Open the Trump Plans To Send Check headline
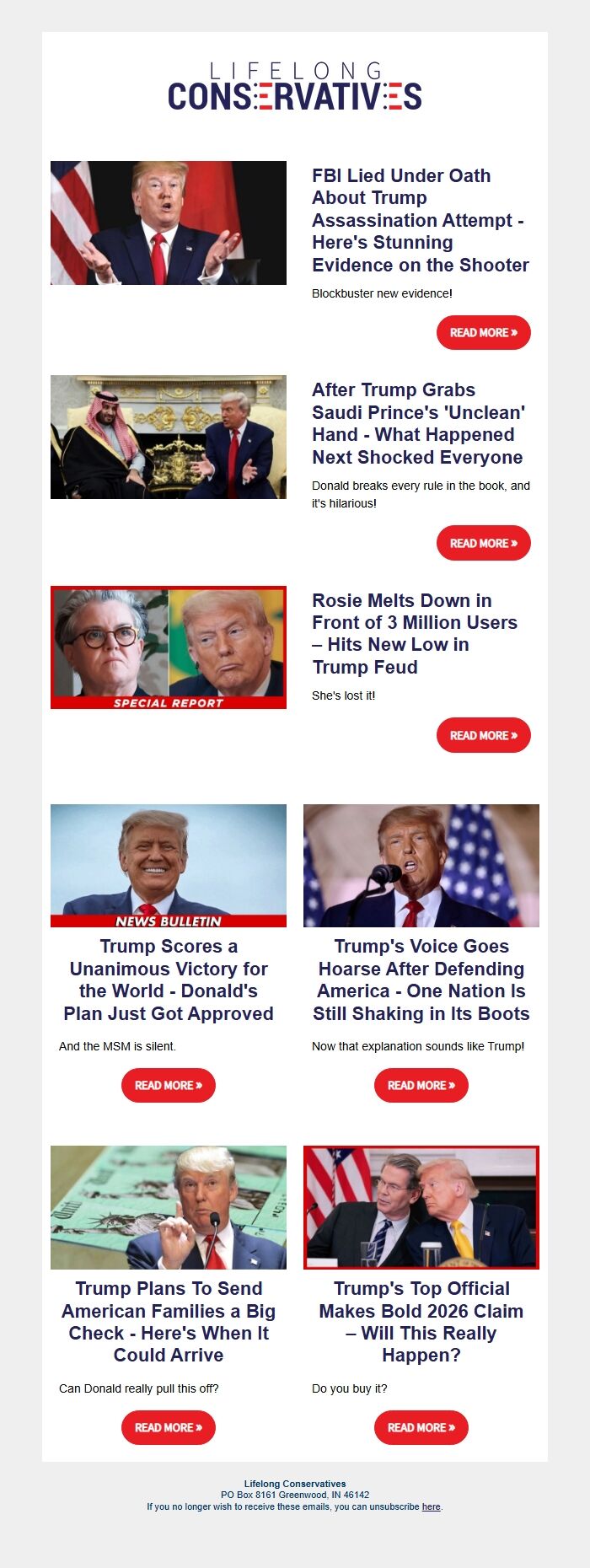The width and height of the screenshot is (590, 1568). click(169, 1322)
